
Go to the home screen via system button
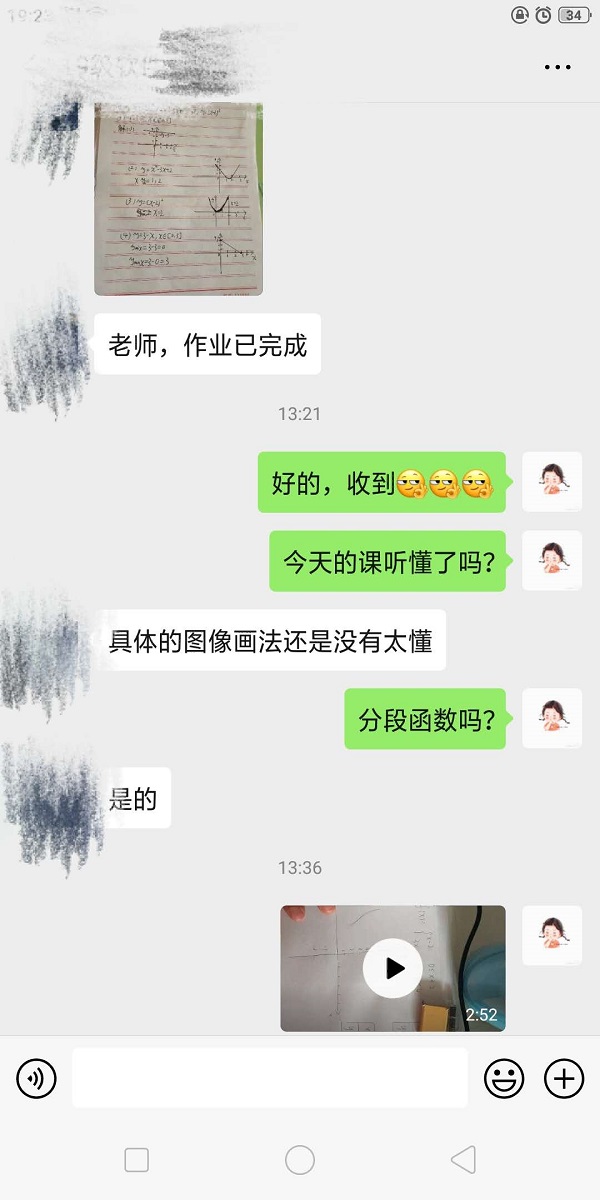point(300,1160)
